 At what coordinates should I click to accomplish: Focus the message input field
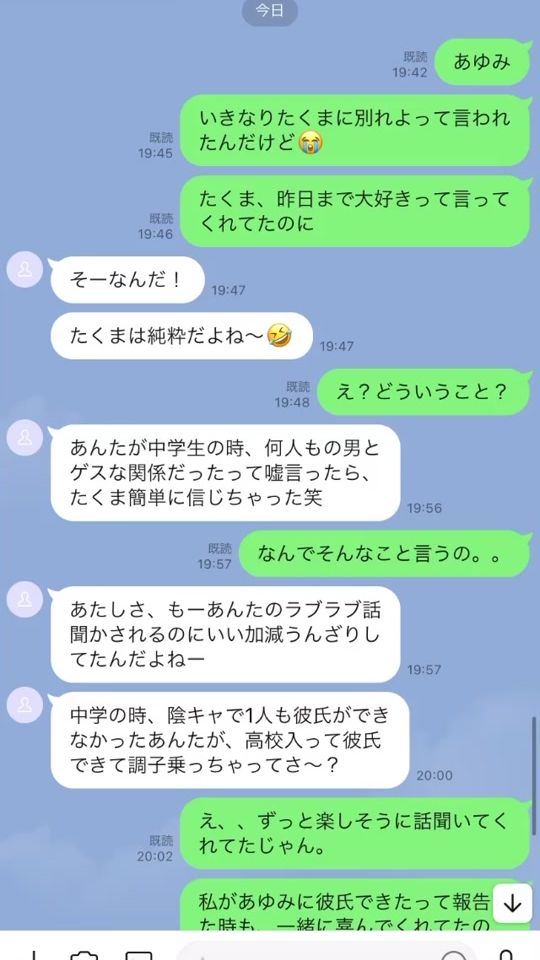tap(328, 953)
